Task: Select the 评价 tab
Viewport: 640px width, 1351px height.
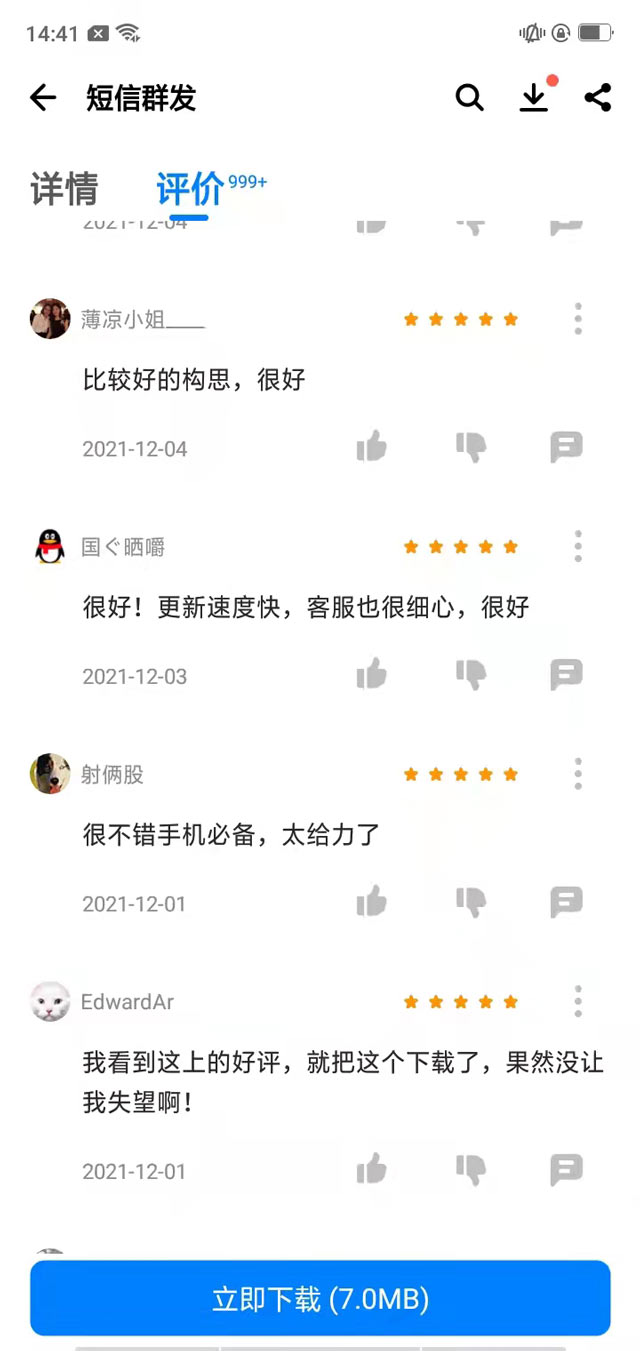Action: tap(190, 189)
